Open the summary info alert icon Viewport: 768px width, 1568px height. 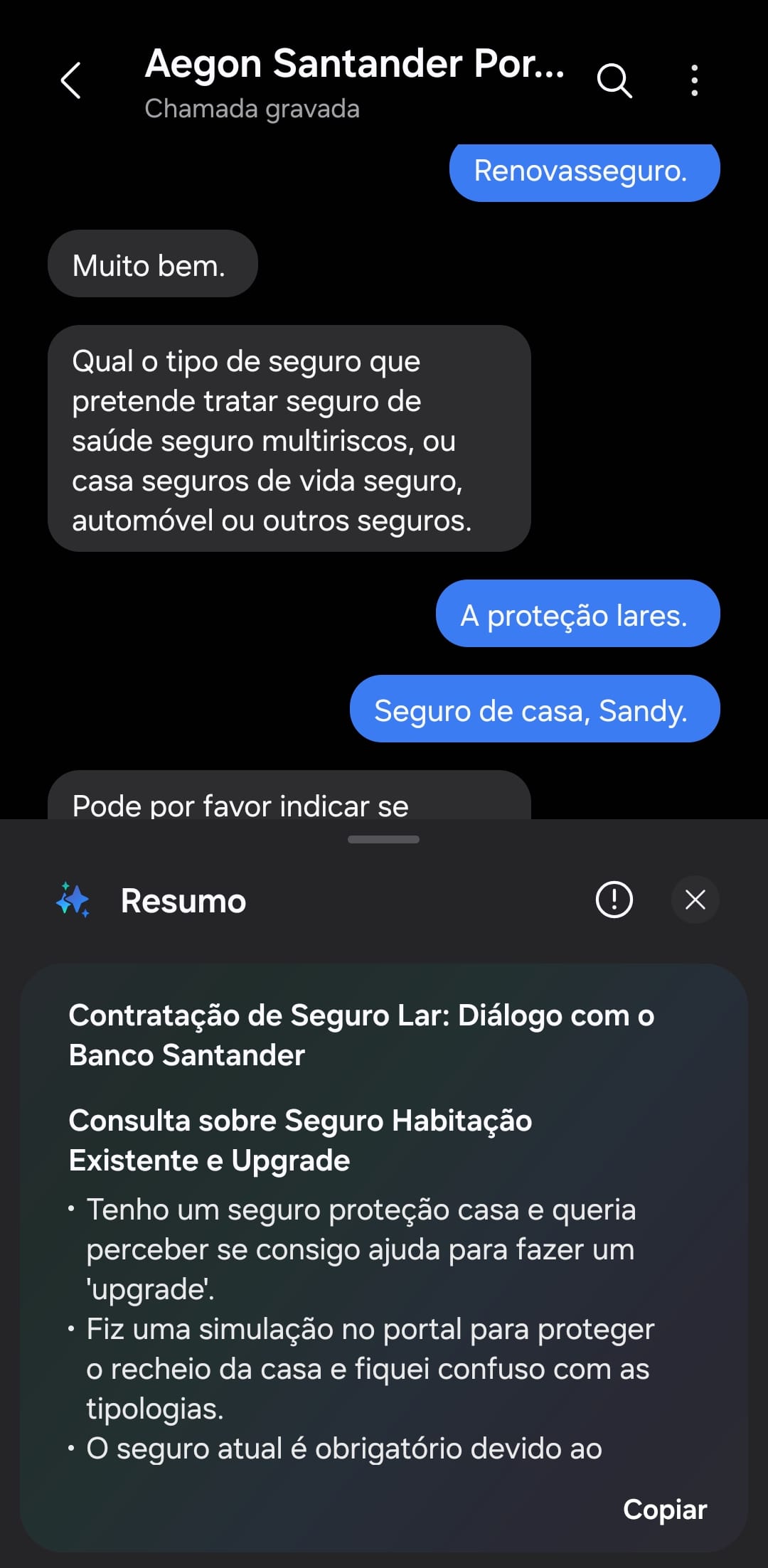point(614,900)
